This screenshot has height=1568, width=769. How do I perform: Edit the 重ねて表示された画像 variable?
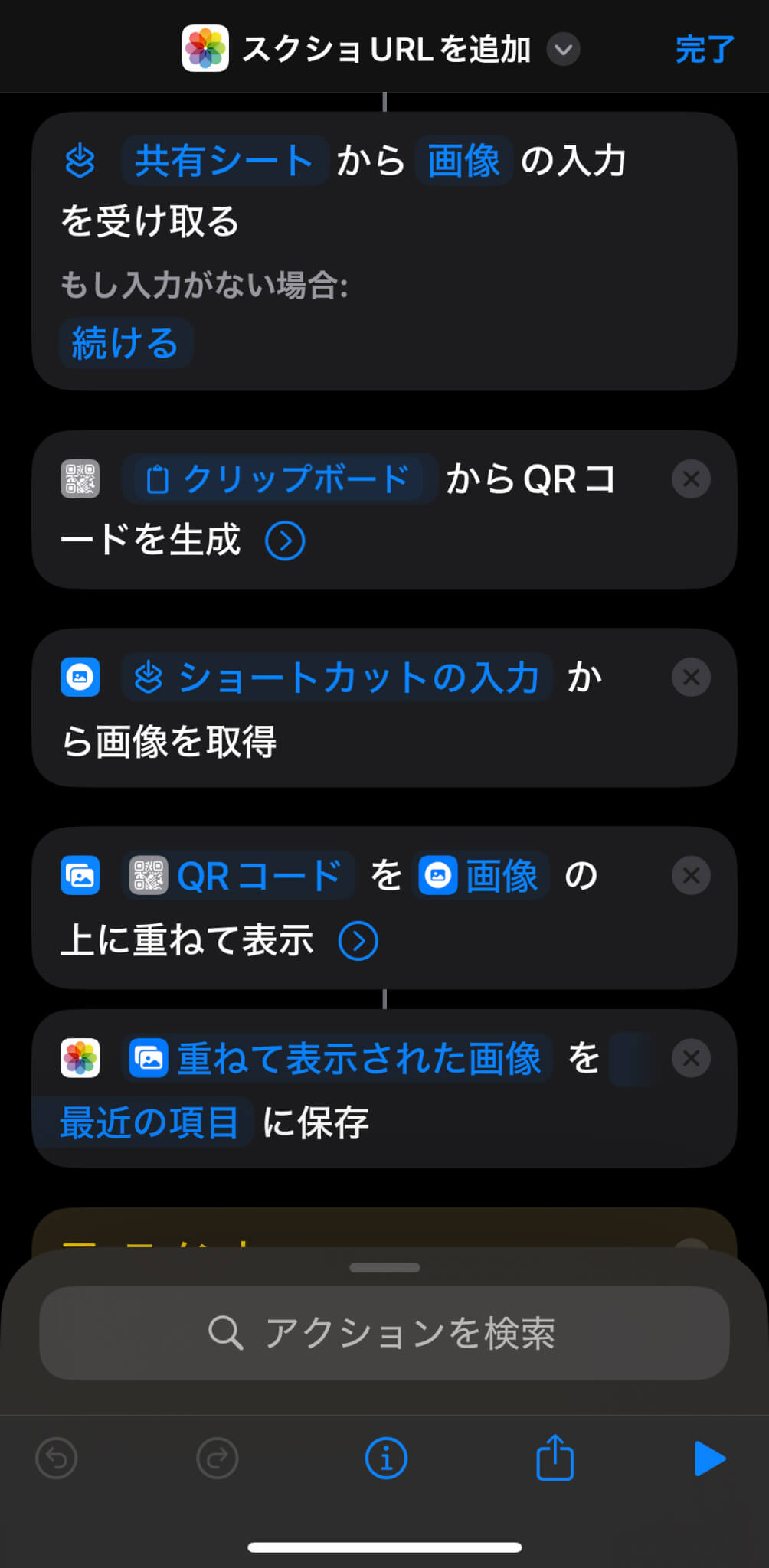[337, 1058]
